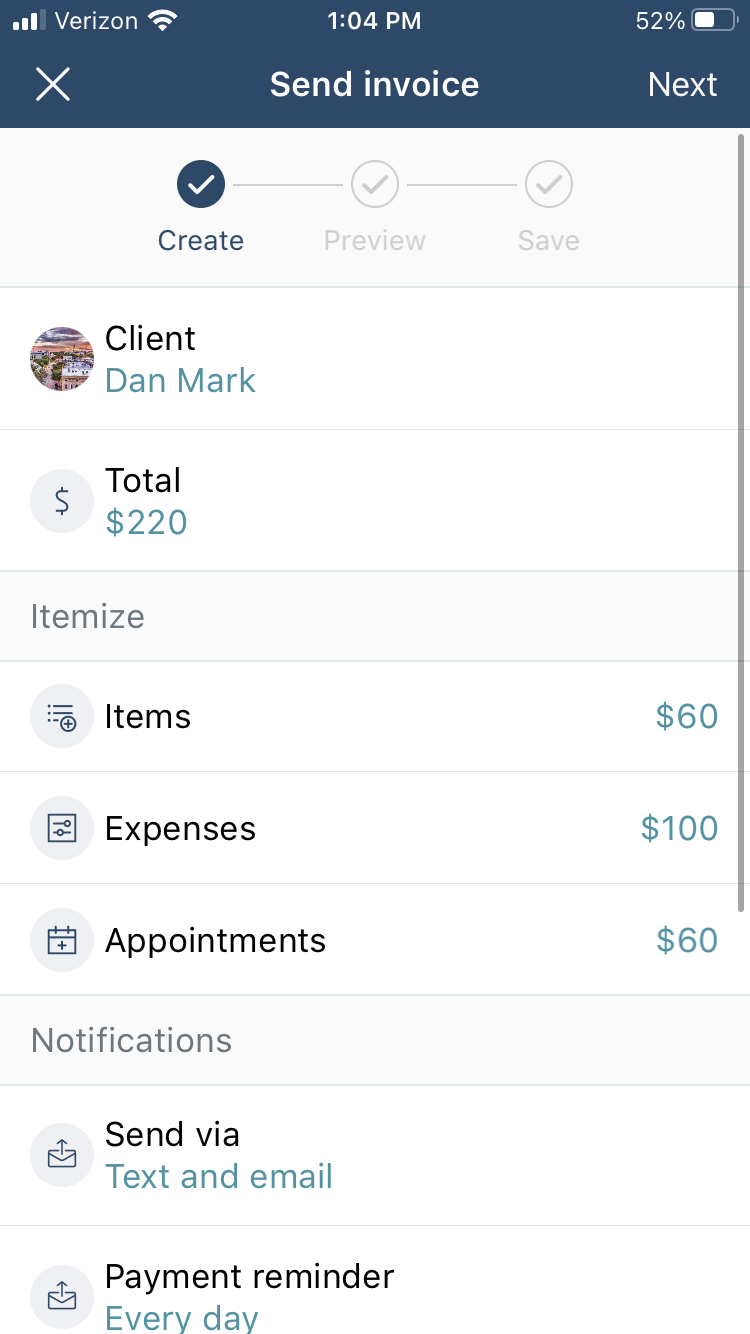This screenshot has height=1334, width=750.
Task: Open the Payment reminder setting
Action: point(375,1281)
